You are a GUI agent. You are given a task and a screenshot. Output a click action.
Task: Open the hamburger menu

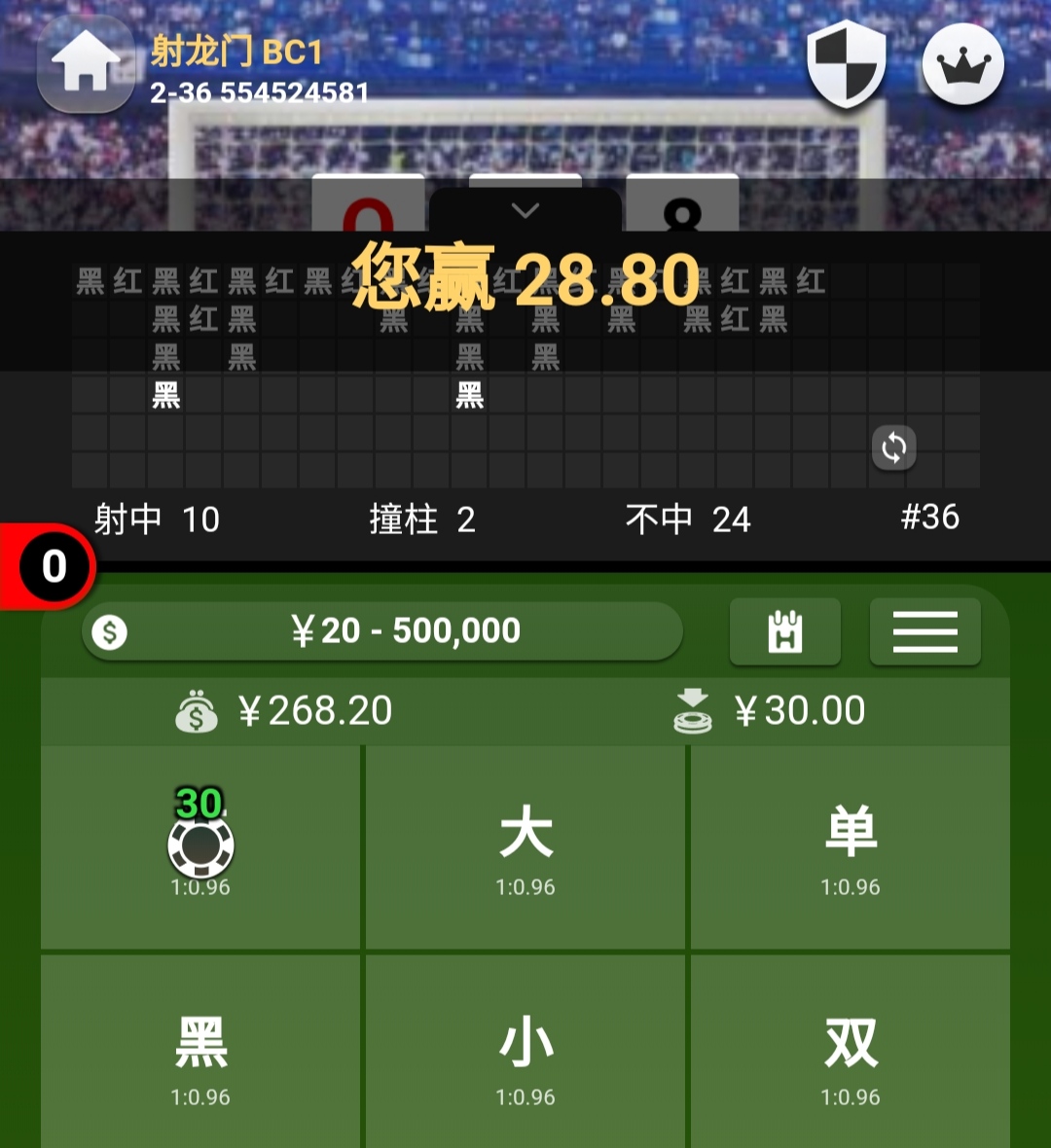pyautogui.click(x=924, y=631)
